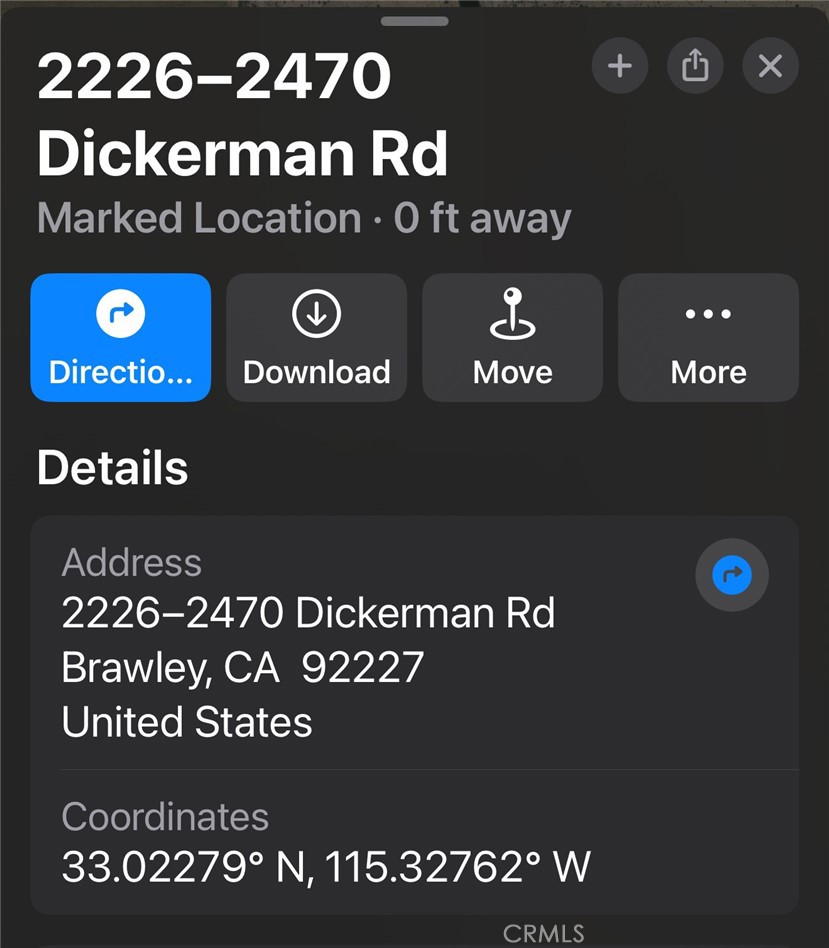Open the More options panel
Viewport: 829px width, 948px height.
[707, 337]
